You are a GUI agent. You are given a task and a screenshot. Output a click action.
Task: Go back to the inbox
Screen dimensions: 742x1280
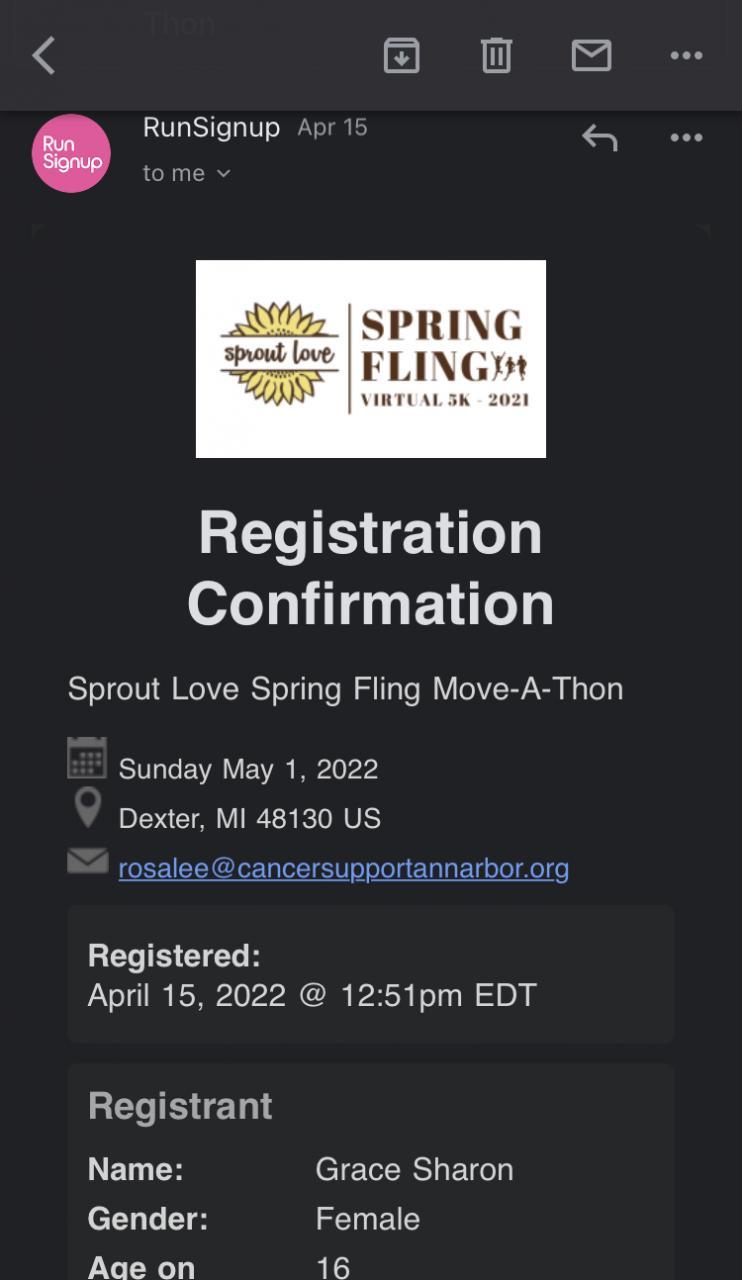[x=43, y=56]
